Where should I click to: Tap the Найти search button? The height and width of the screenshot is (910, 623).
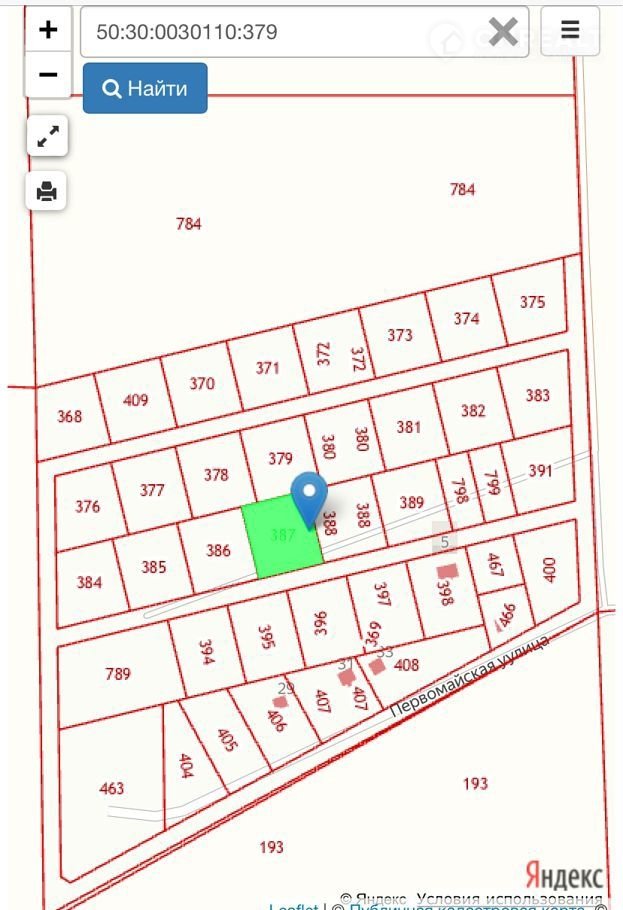click(x=145, y=88)
